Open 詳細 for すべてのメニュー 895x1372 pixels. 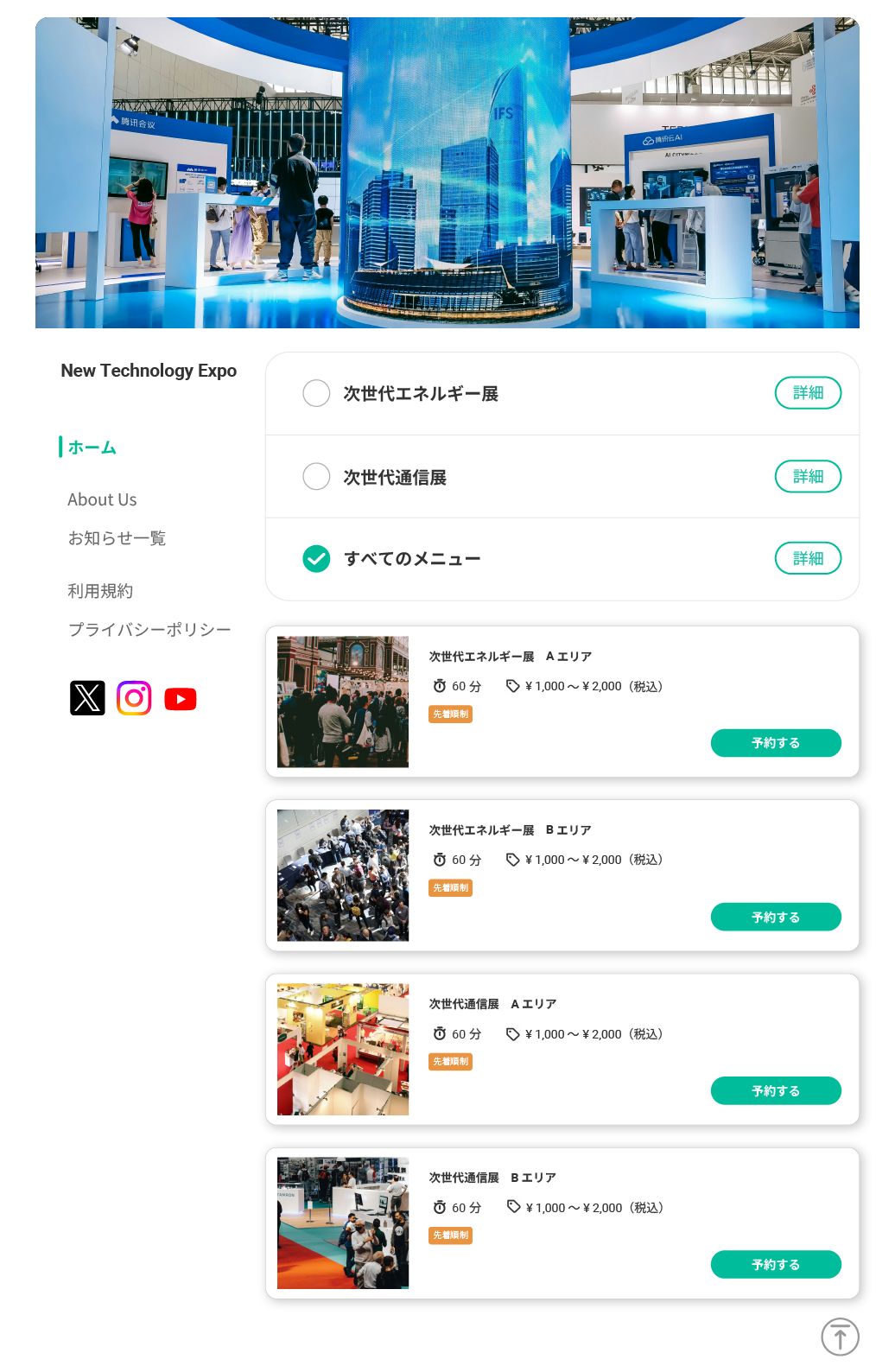click(x=807, y=559)
